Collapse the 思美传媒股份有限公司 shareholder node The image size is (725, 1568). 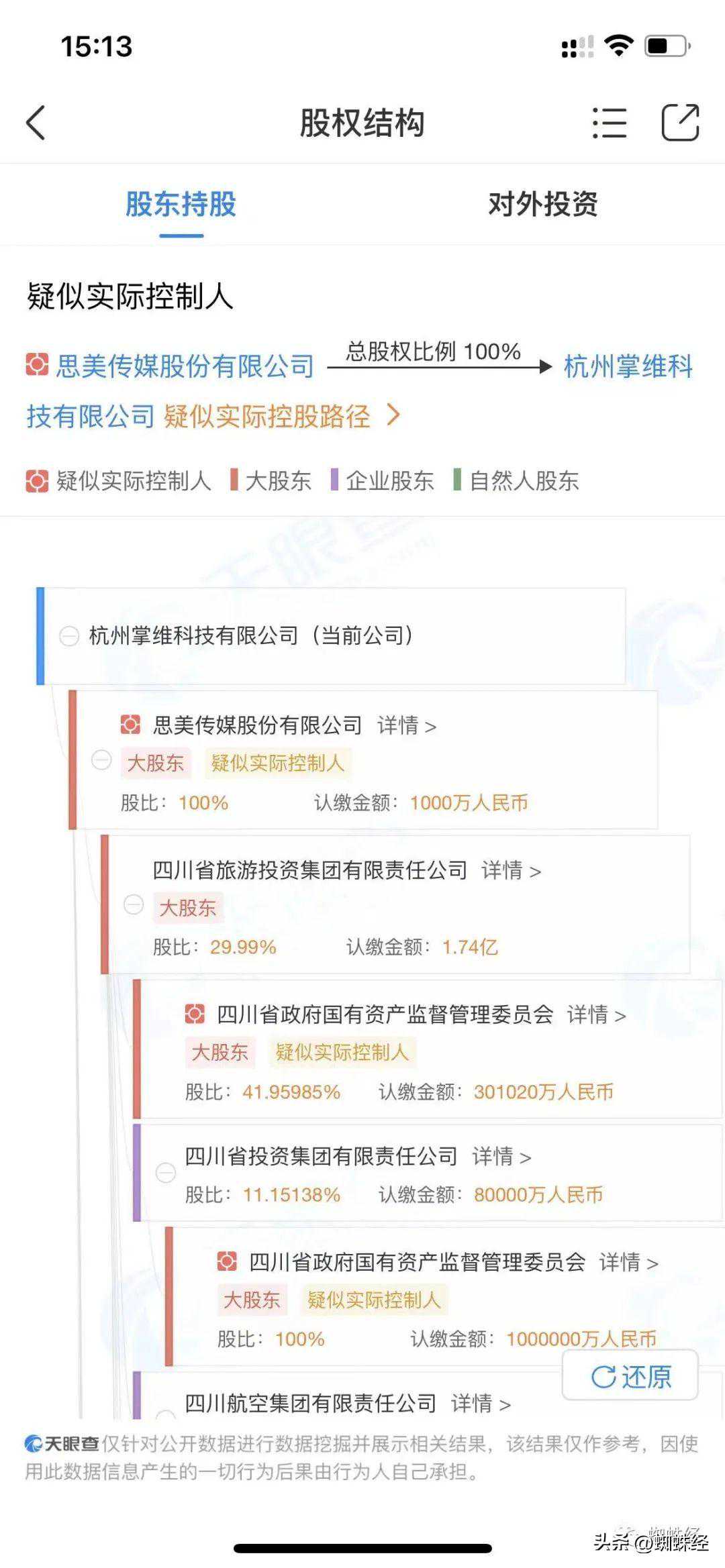point(101,761)
